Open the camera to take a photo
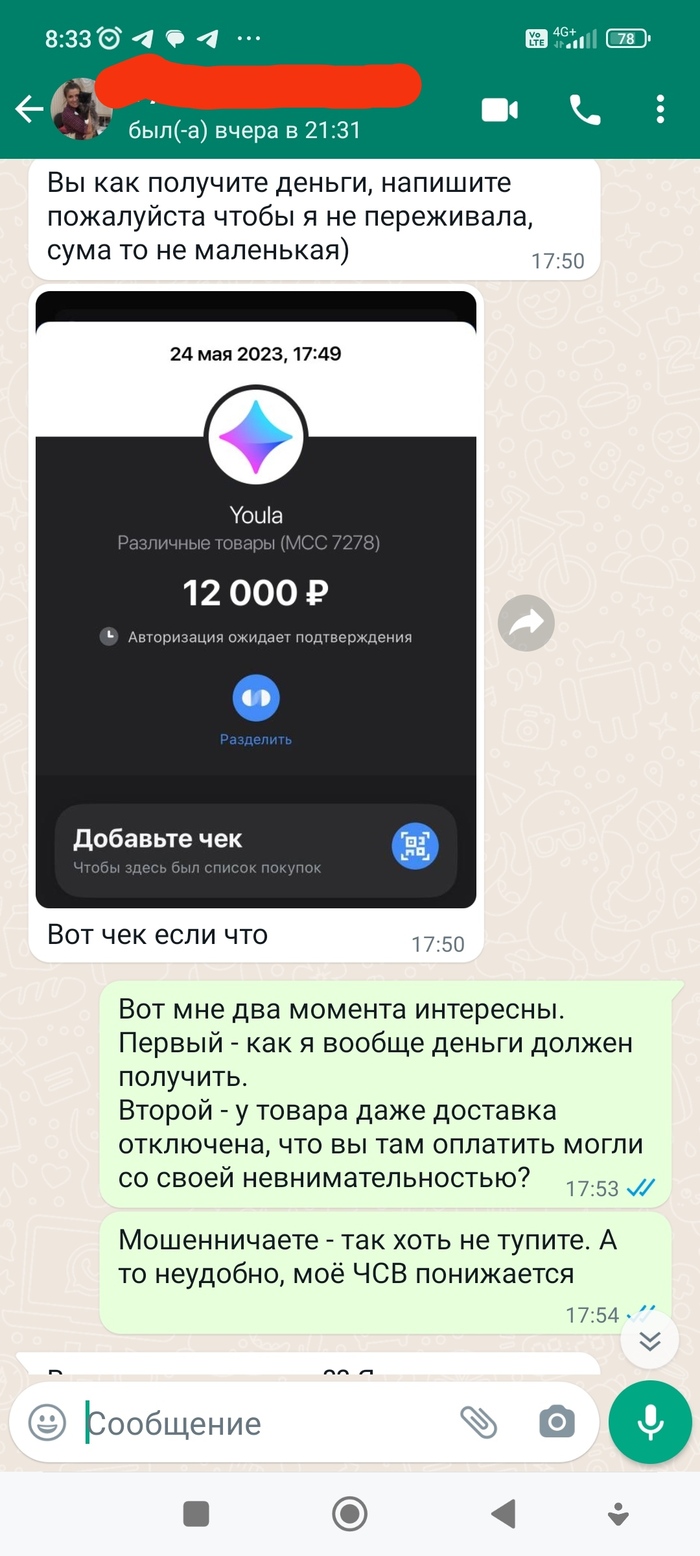 556,1422
